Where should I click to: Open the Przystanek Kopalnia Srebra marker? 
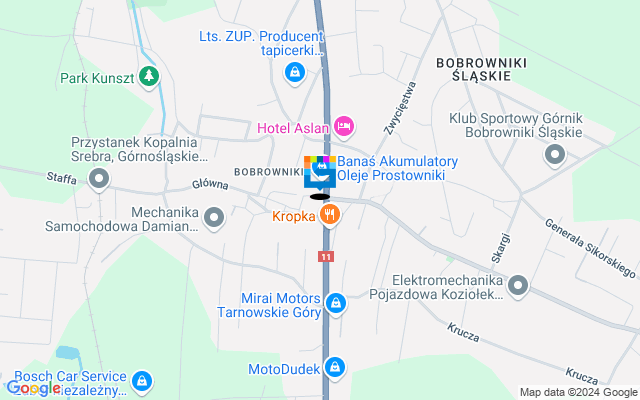coord(99,180)
